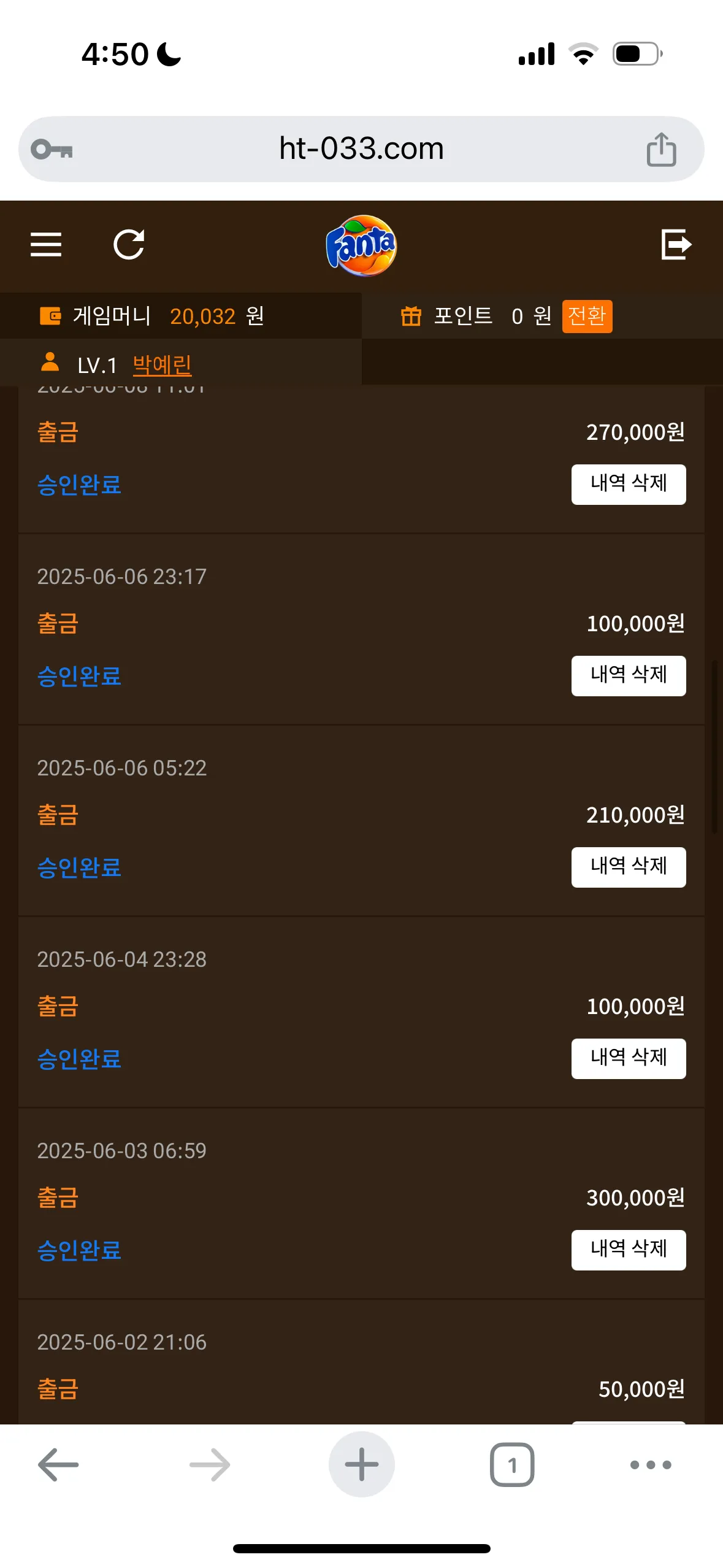Open a new browser tab
This screenshot has height=1568, width=723.
click(362, 1464)
